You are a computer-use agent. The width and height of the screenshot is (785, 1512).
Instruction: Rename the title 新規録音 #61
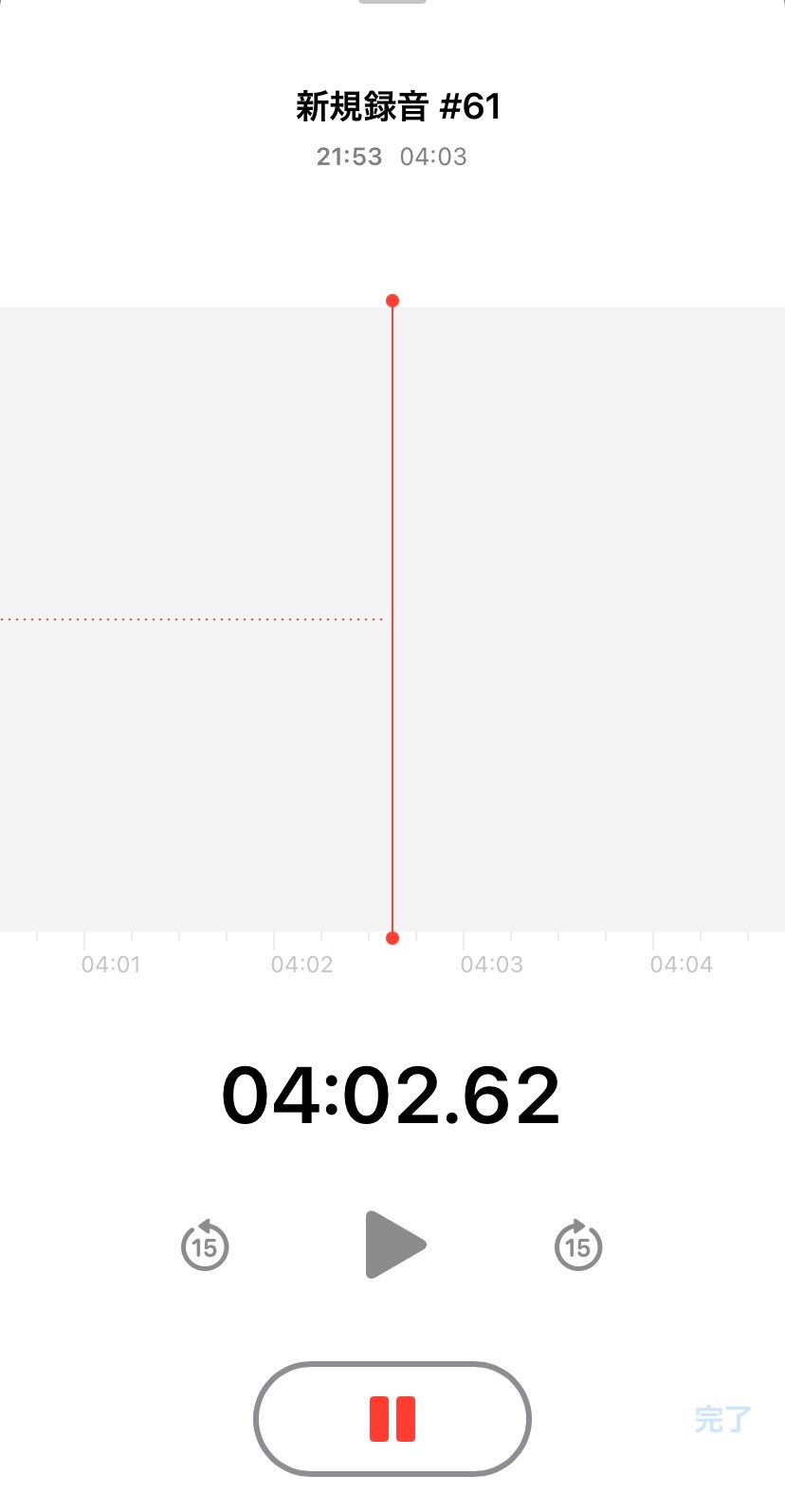(397, 106)
